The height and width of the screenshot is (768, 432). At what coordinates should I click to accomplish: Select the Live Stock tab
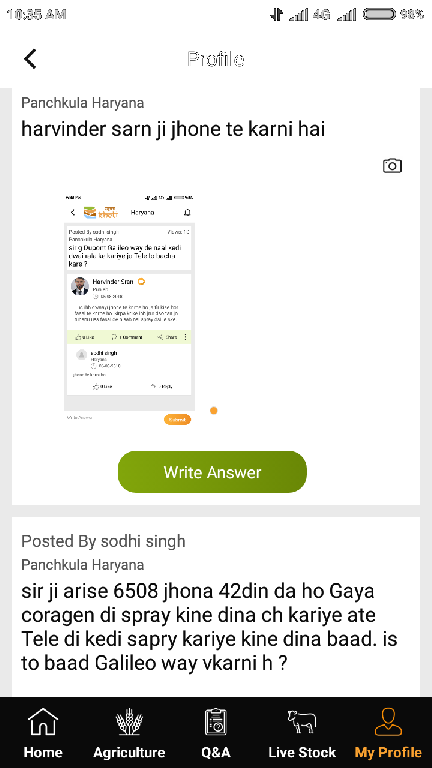click(302, 733)
